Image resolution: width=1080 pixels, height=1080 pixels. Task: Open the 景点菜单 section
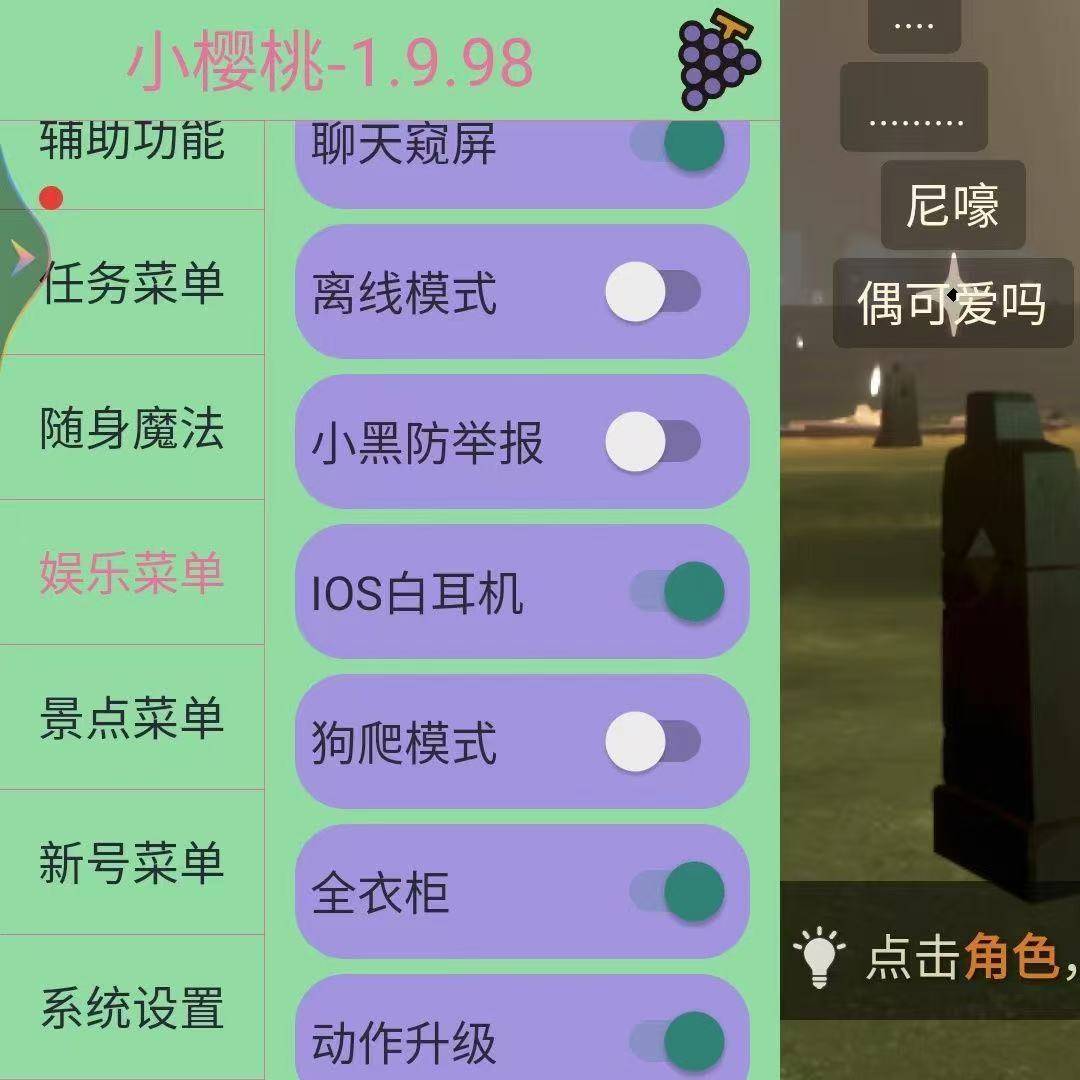(131, 718)
